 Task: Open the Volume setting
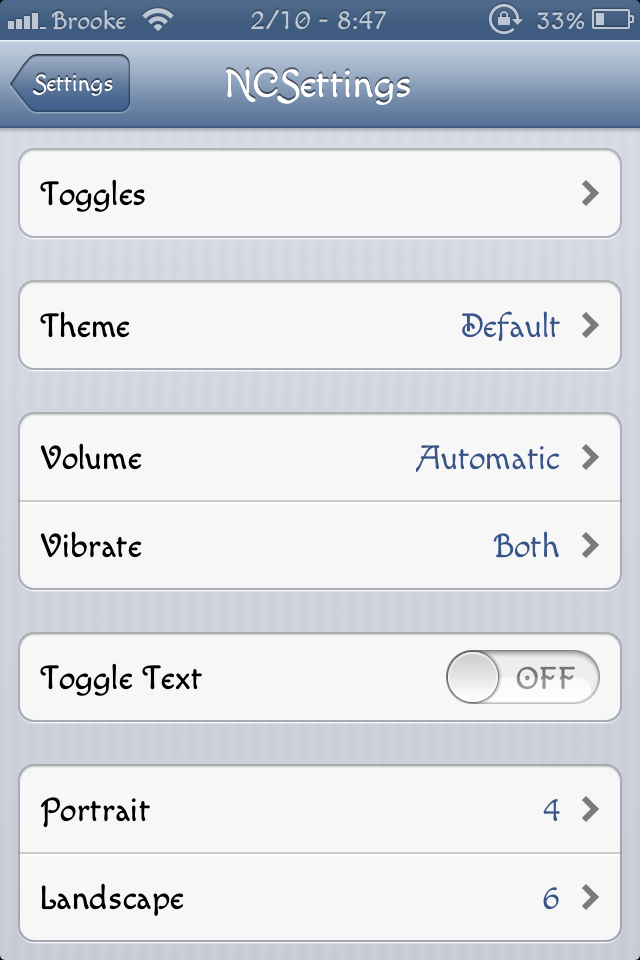pyautogui.click(x=320, y=458)
